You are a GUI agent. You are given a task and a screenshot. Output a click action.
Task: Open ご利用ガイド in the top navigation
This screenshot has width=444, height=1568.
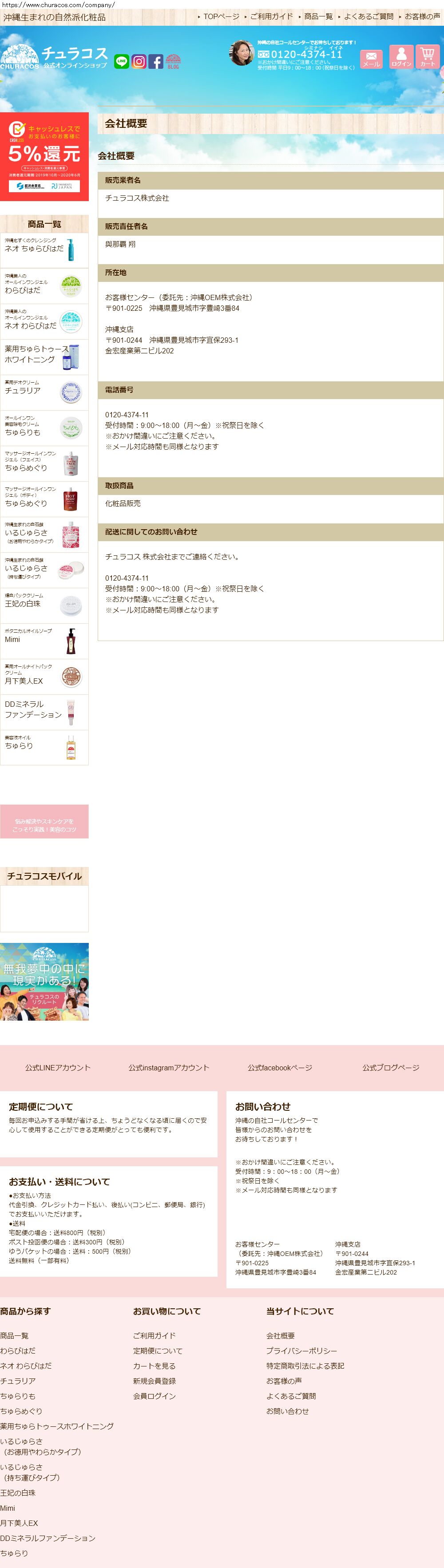coord(269,16)
